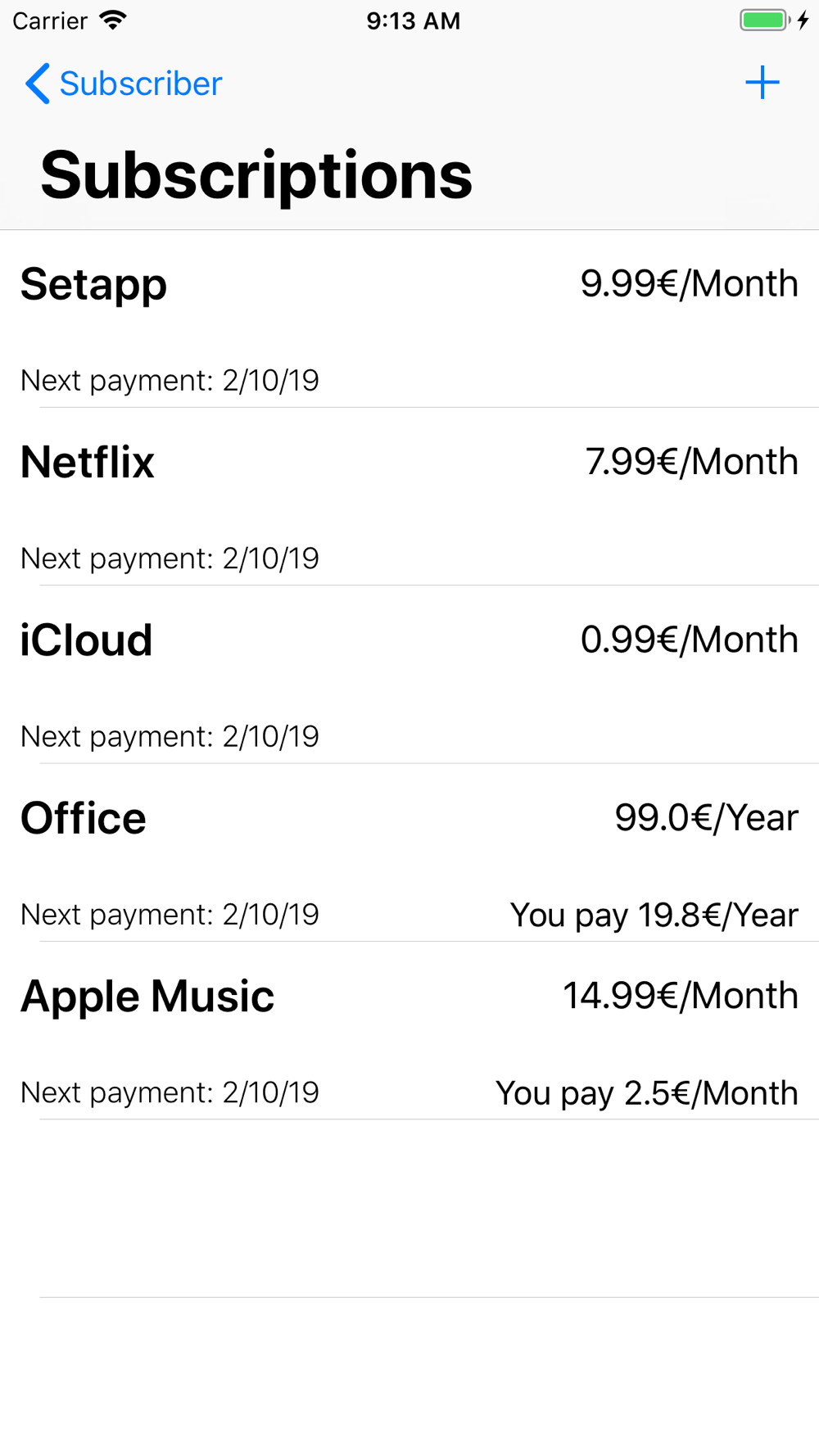Open the Setapp subscription
Image resolution: width=819 pixels, height=1456 pixels.
(409, 319)
